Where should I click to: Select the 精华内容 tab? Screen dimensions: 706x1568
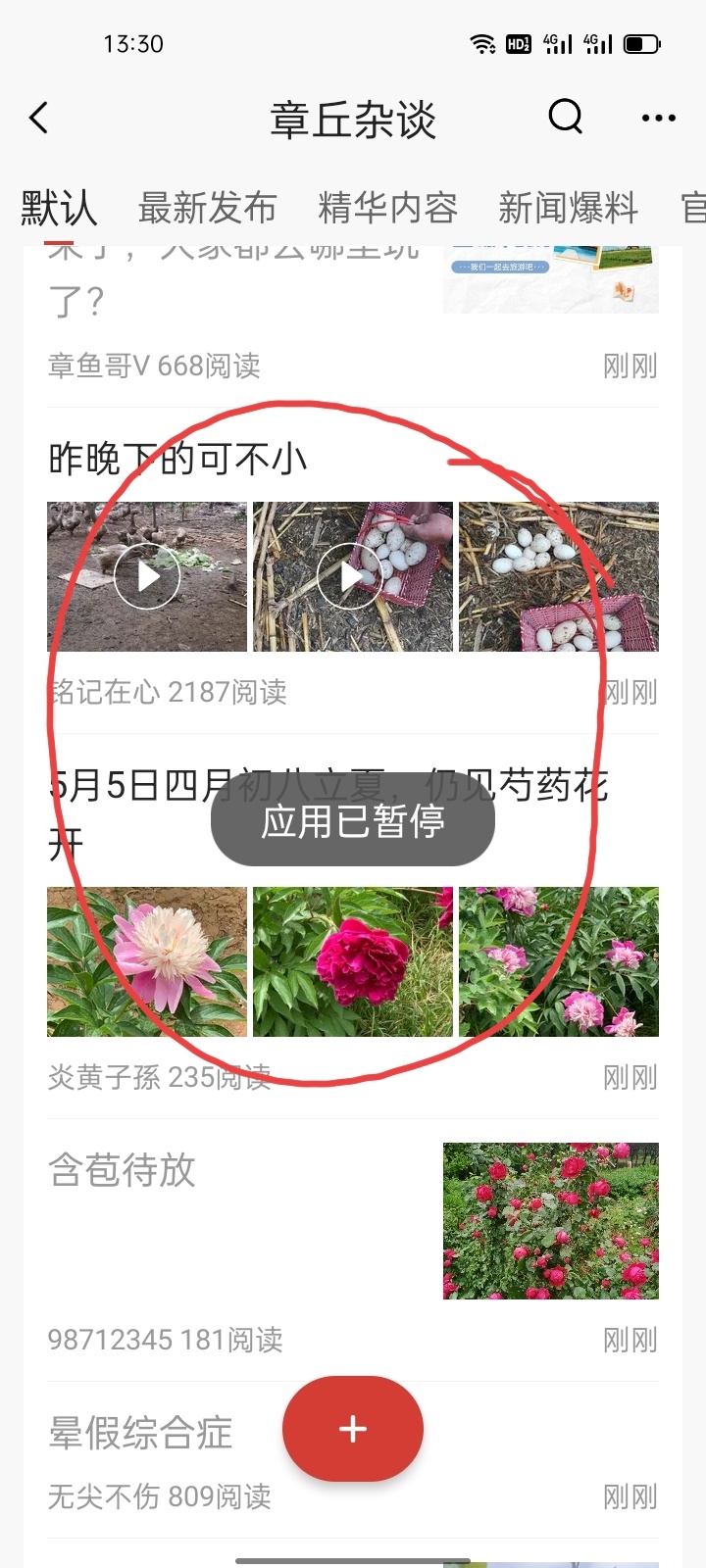pyautogui.click(x=387, y=208)
